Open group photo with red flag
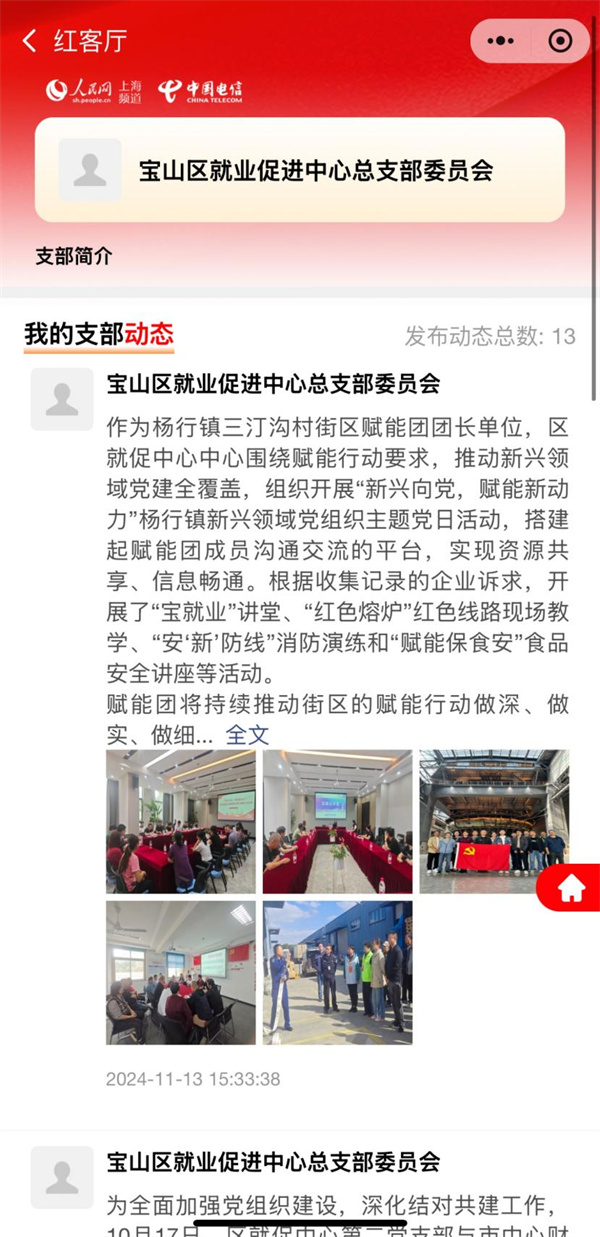Viewport: 600px width, 1237px height. click(494, 821)
